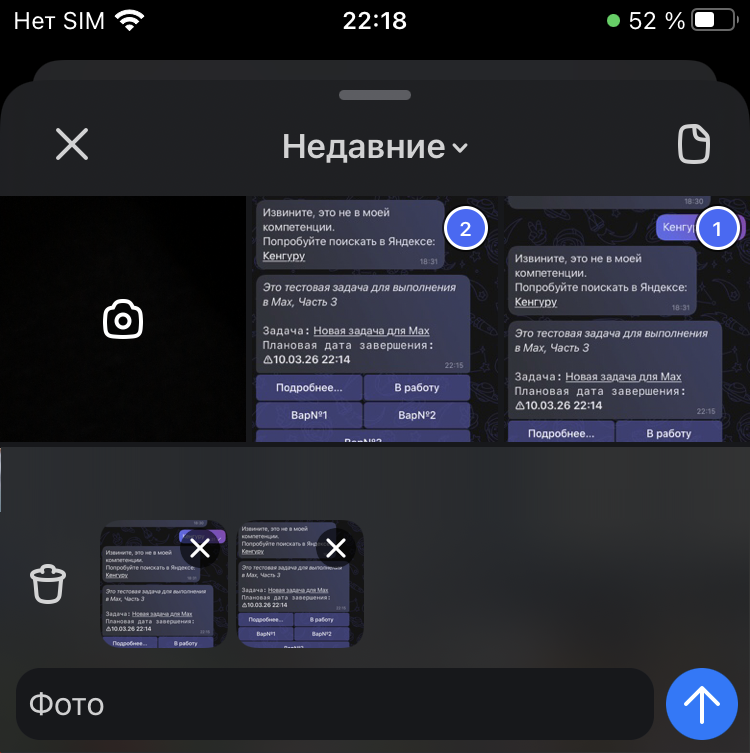Tap the Фото caption input field
750x753 pixels.
point(335,704)
